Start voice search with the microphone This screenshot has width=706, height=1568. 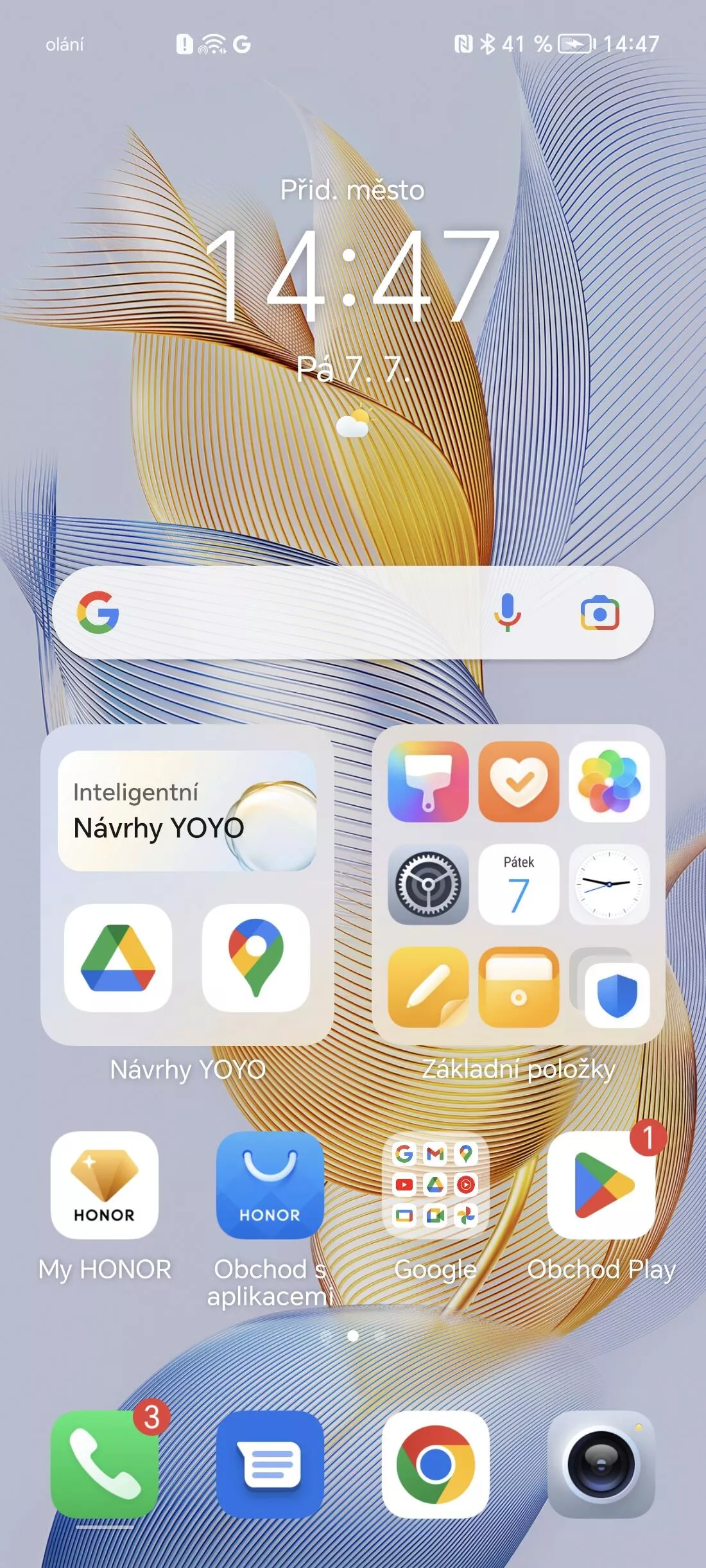pos(507,613)
